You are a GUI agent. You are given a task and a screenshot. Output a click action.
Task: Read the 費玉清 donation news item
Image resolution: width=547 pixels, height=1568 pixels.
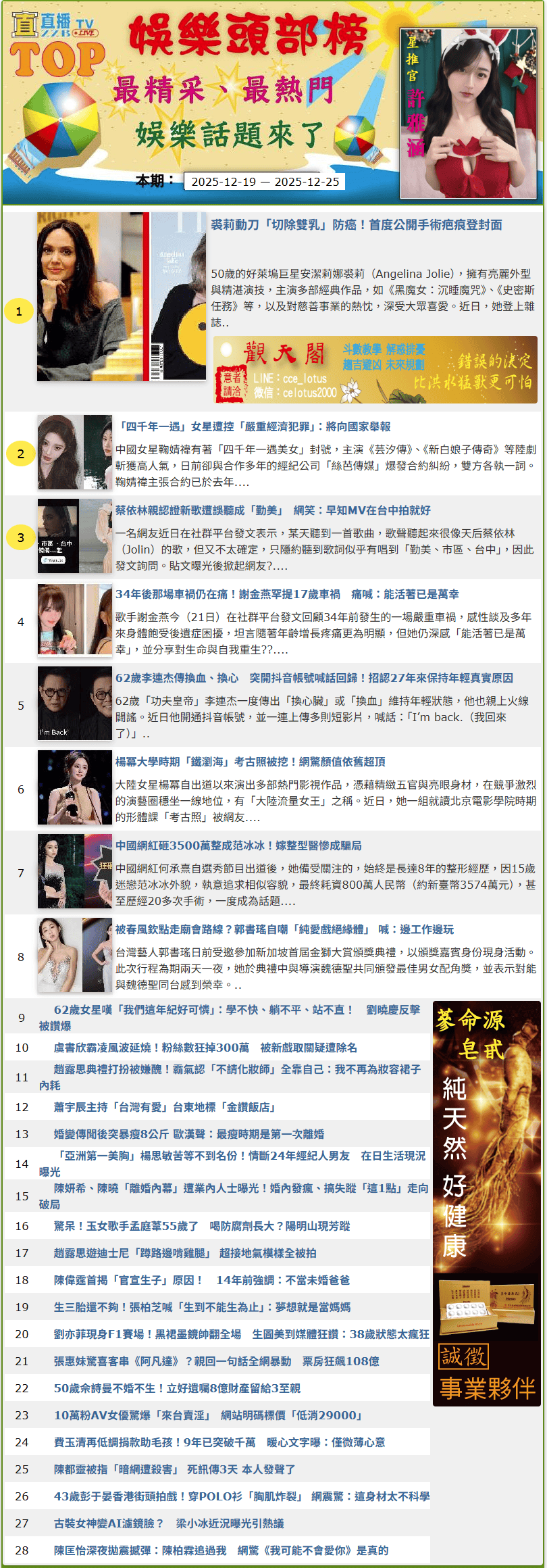[x=219, y=1442]
